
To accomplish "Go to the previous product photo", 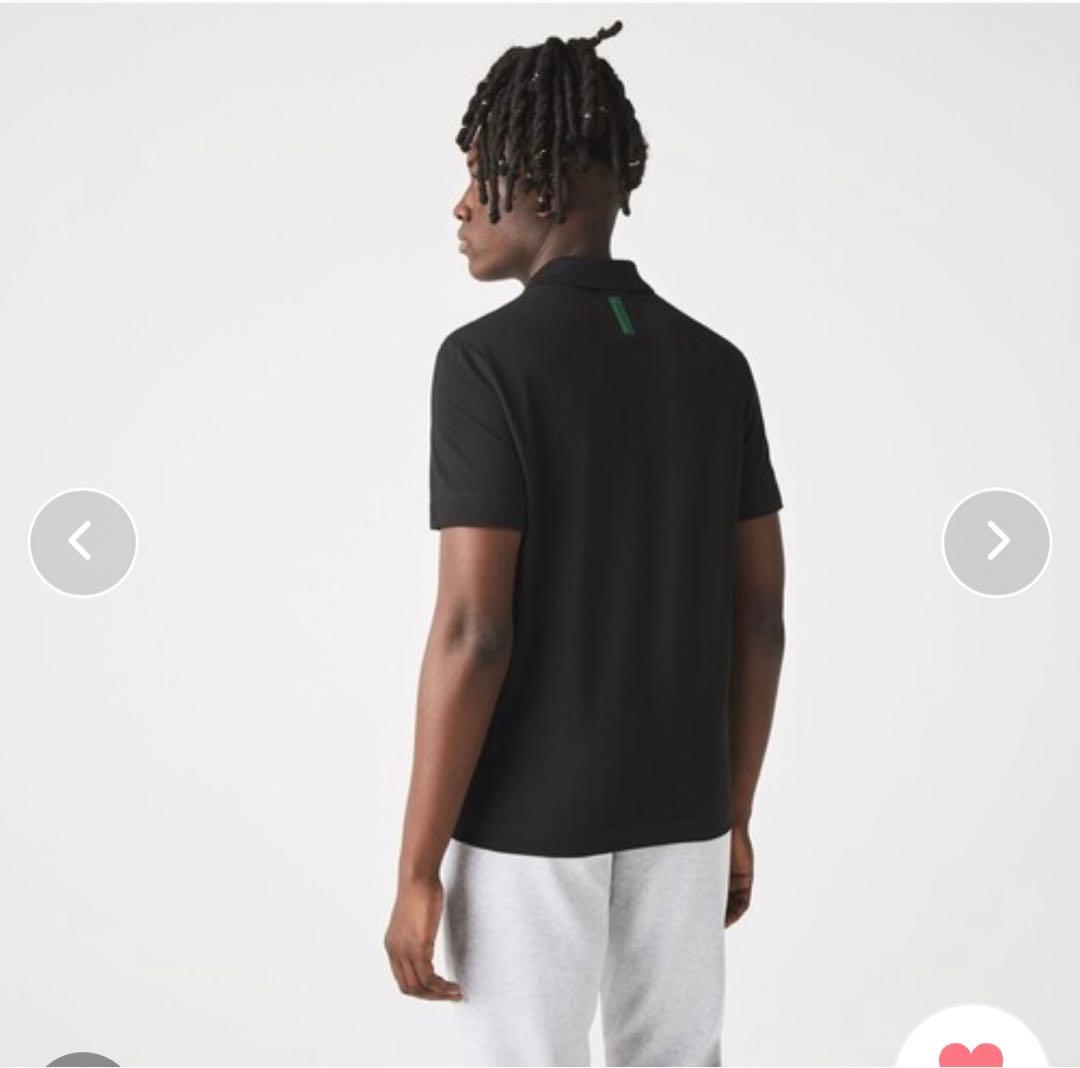I will (83, 543).
